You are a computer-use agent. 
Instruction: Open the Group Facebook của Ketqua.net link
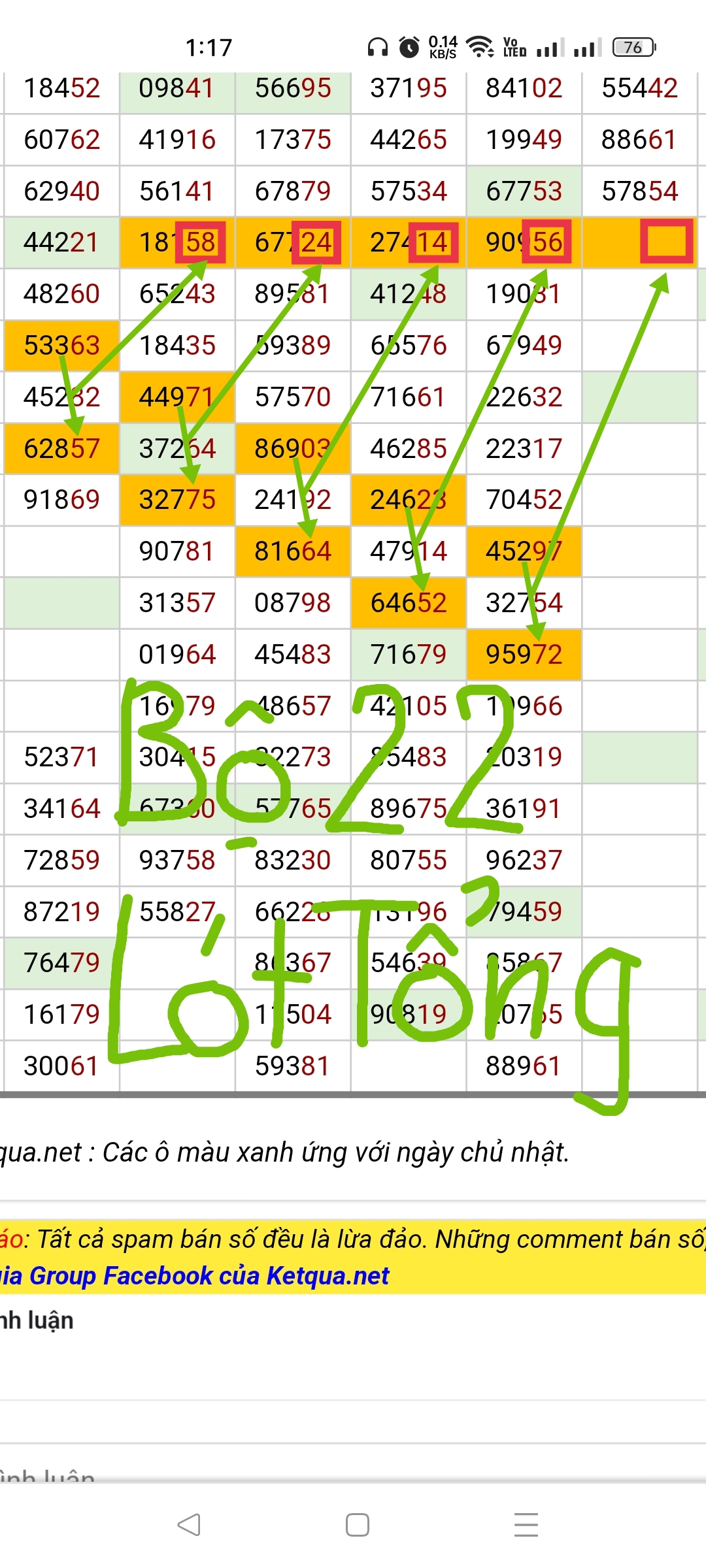pos(196,1275)
